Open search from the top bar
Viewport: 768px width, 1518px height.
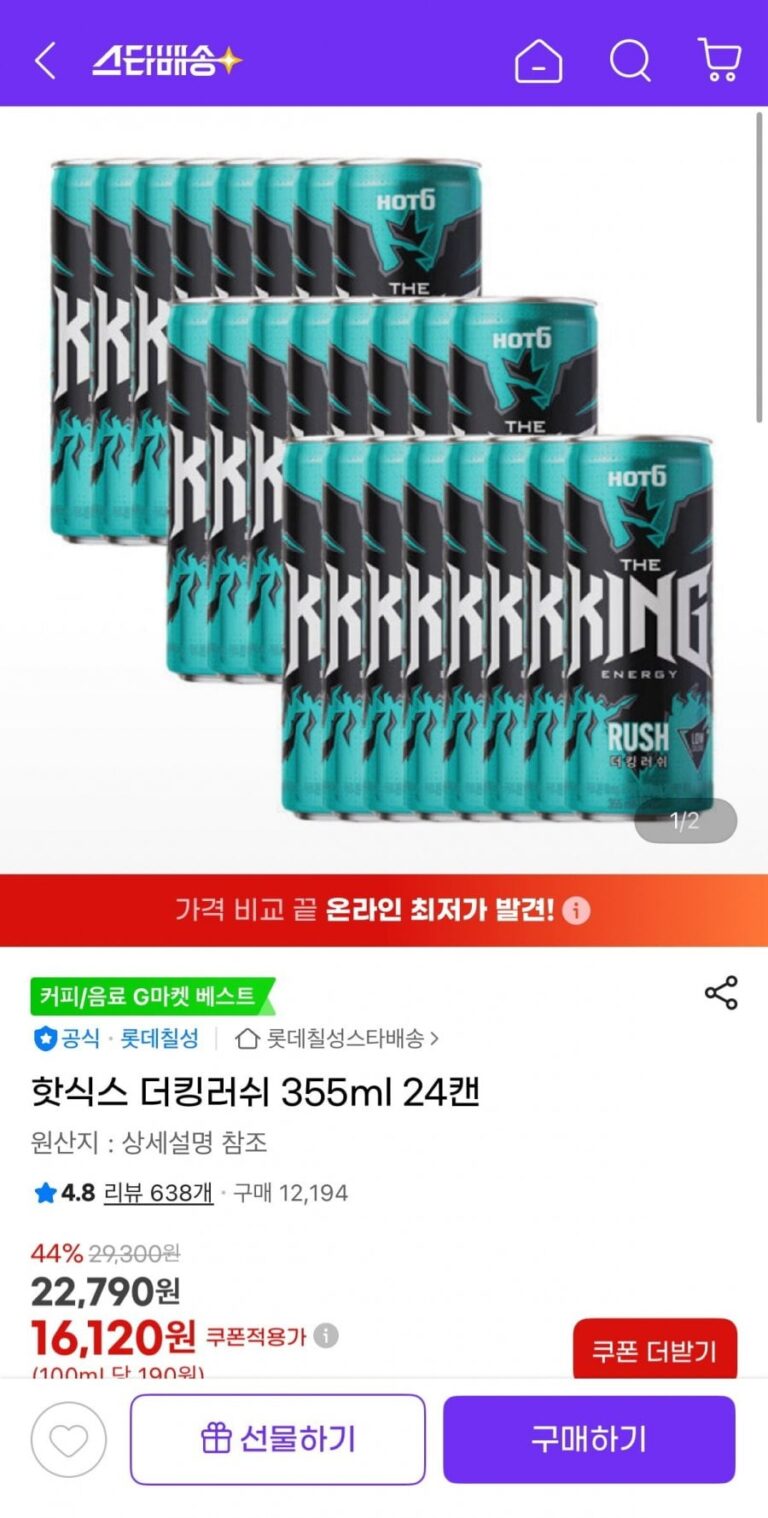[630, 61]
